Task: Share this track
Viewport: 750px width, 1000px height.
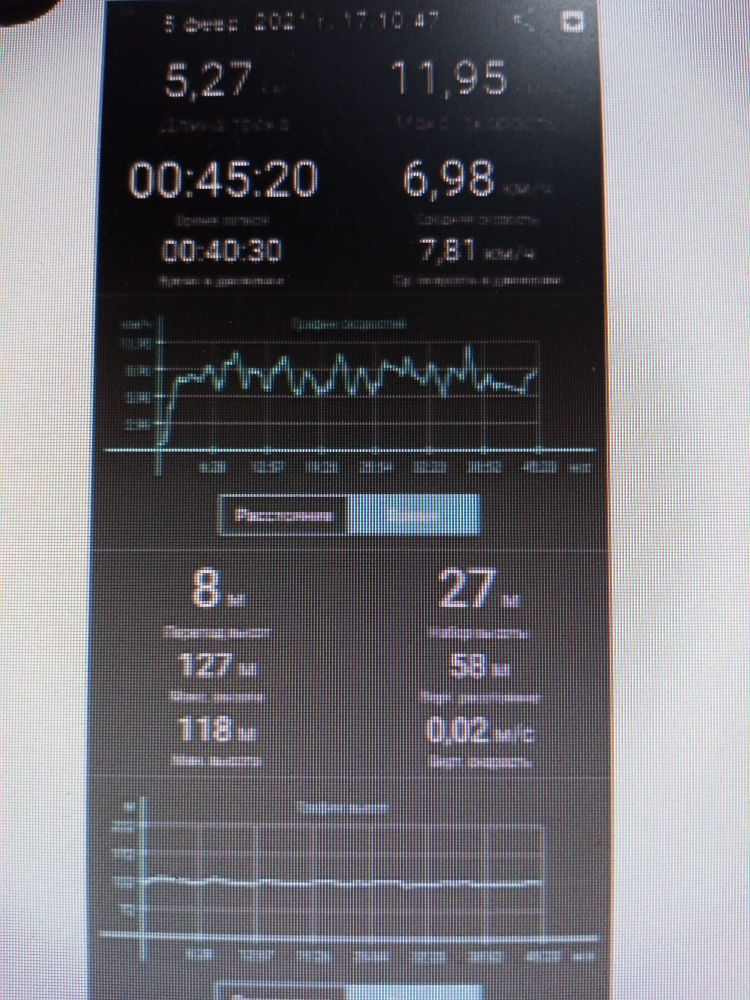Action: pos(521,20)
